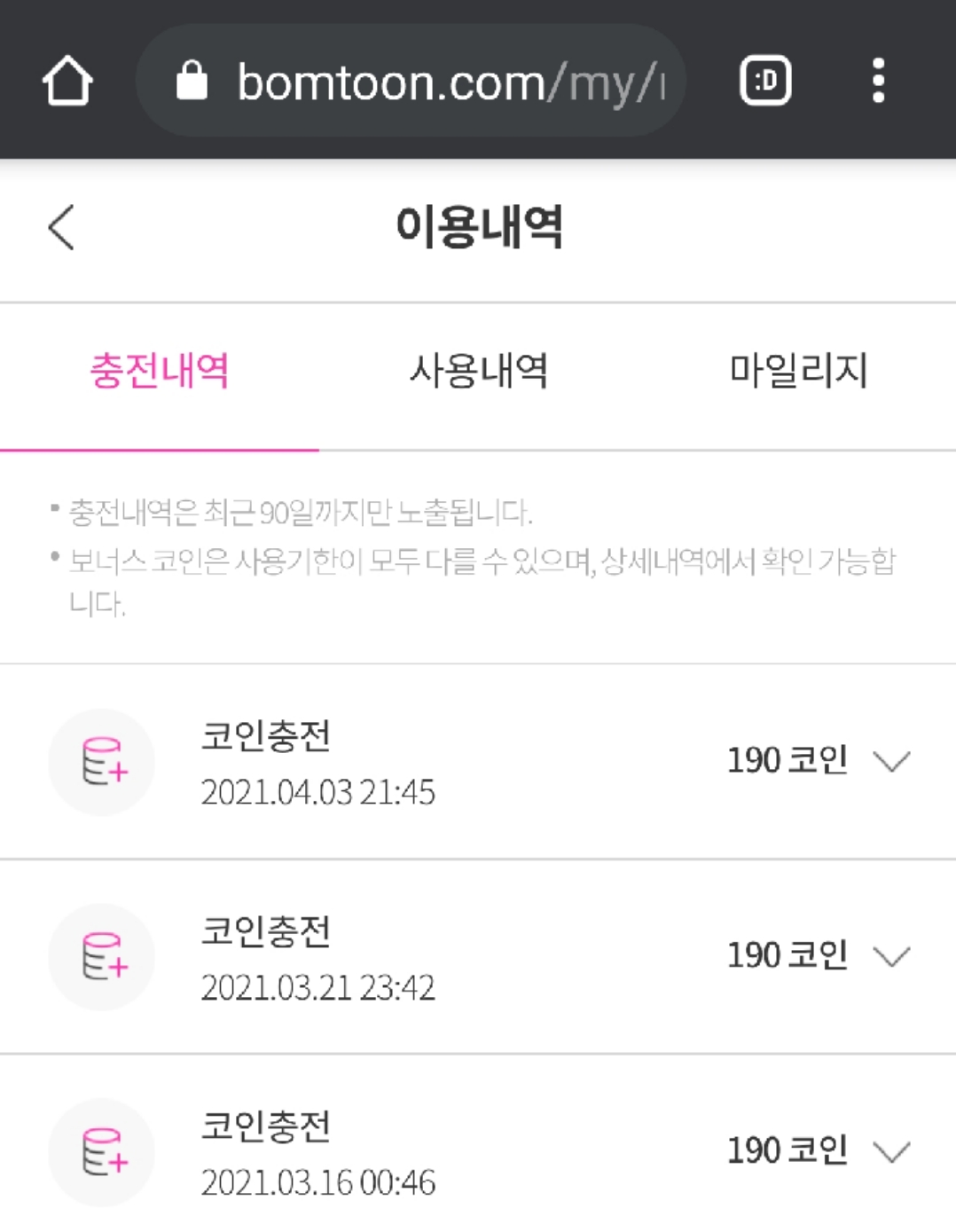Select the active 충전내역 tab
The image size is (956, 1232).
click(160, 373)
